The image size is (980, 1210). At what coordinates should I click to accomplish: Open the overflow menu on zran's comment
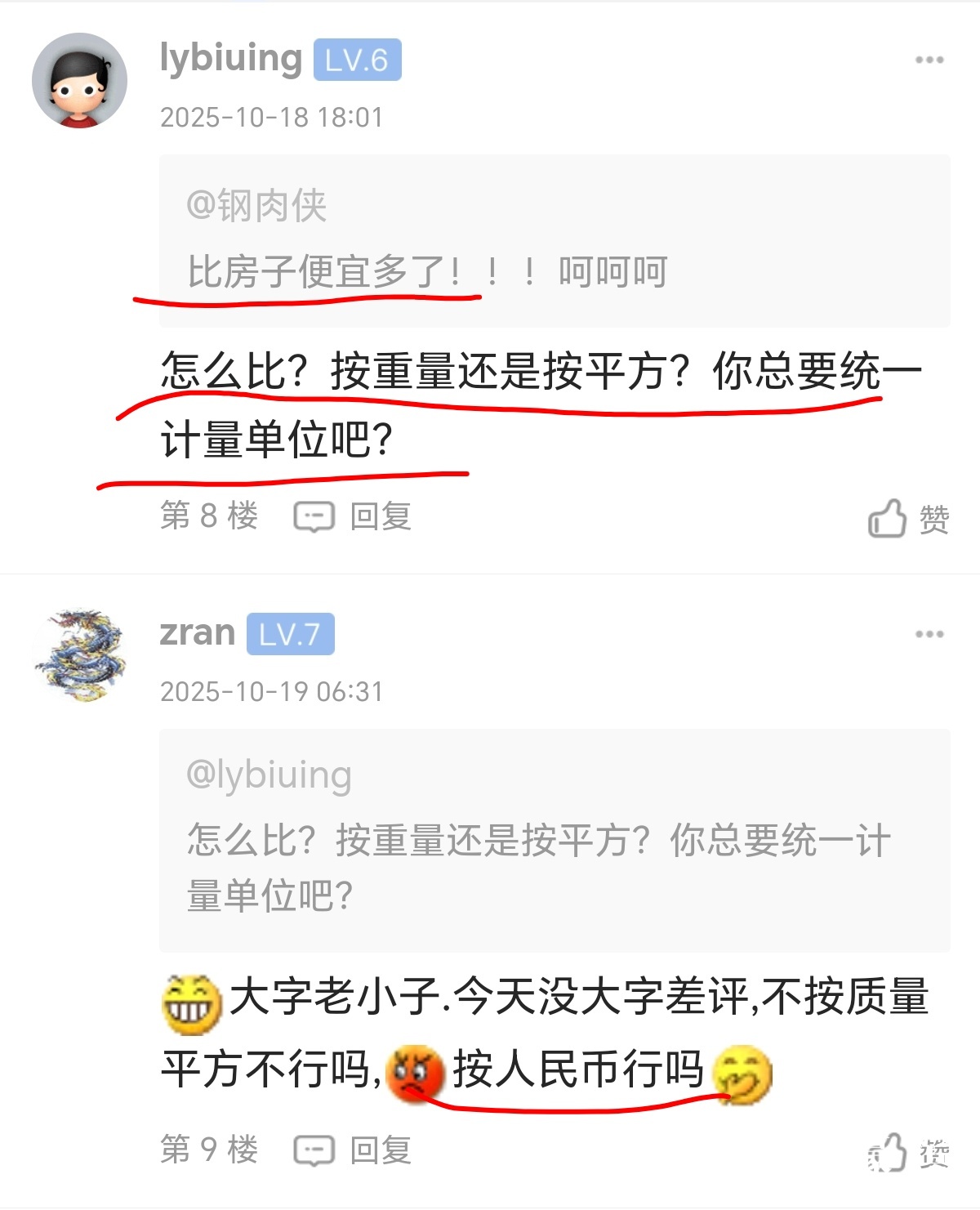click(929, 635)
